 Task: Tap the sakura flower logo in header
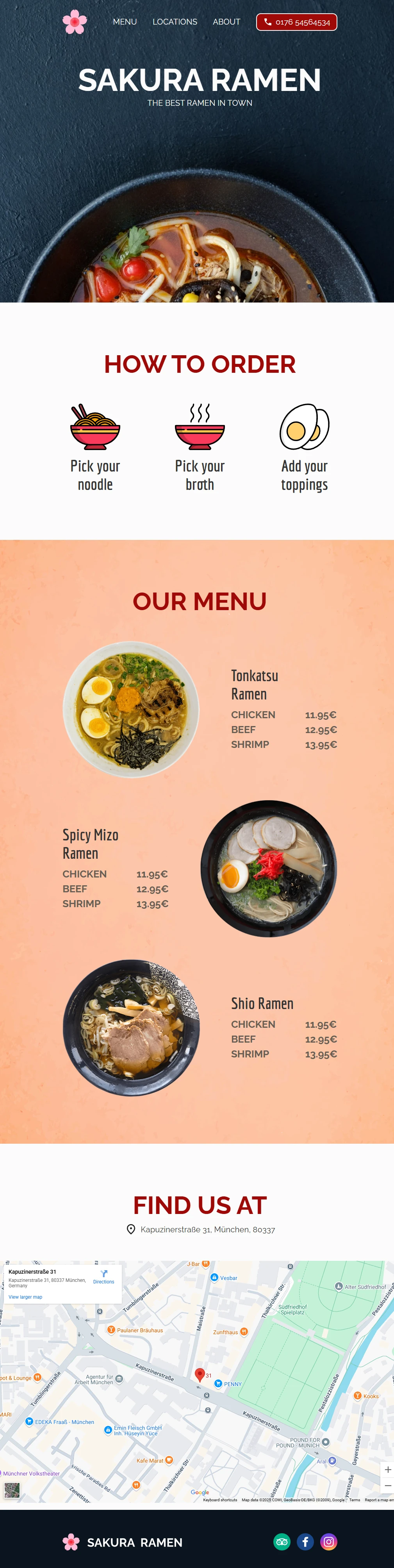(74, 22)
